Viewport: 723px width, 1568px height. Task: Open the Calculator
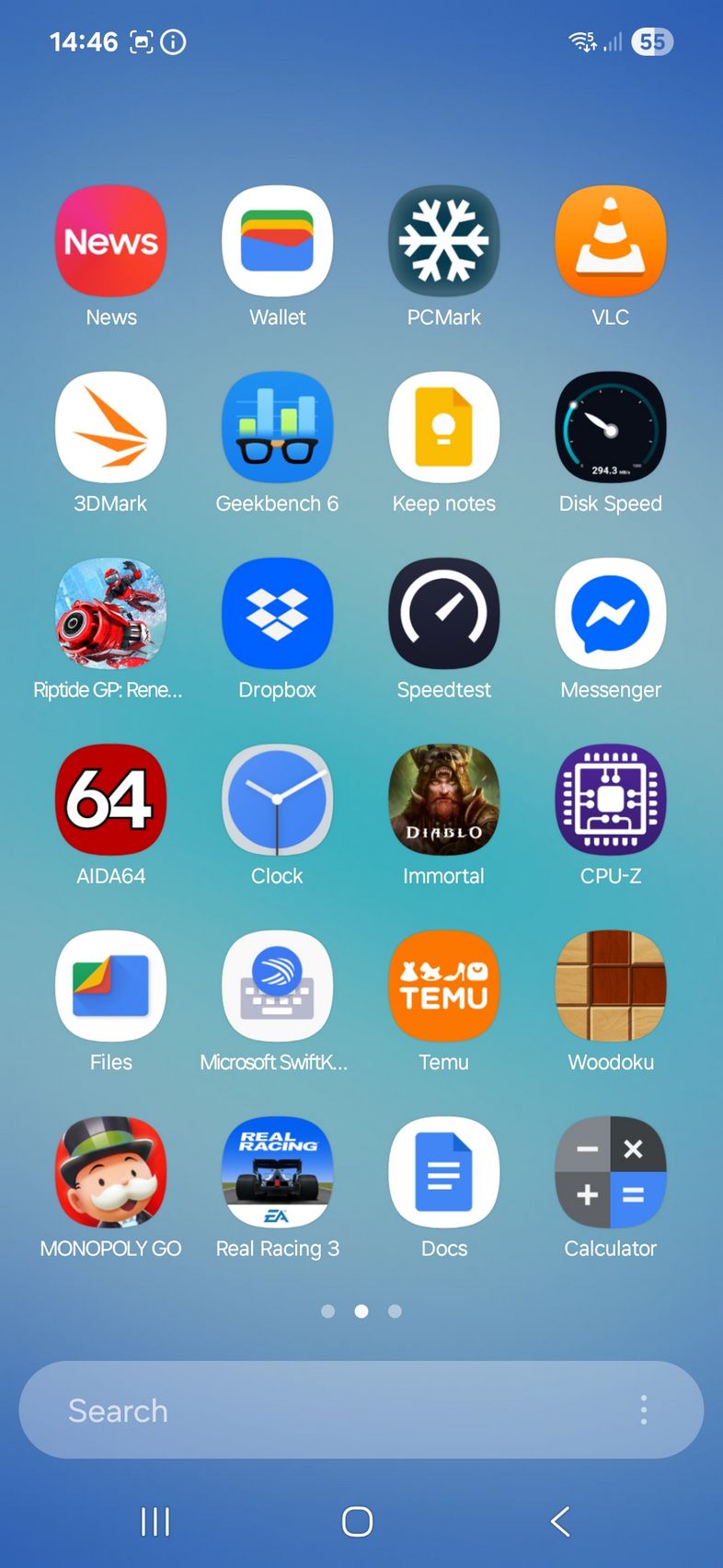(x=611, y=1172)
